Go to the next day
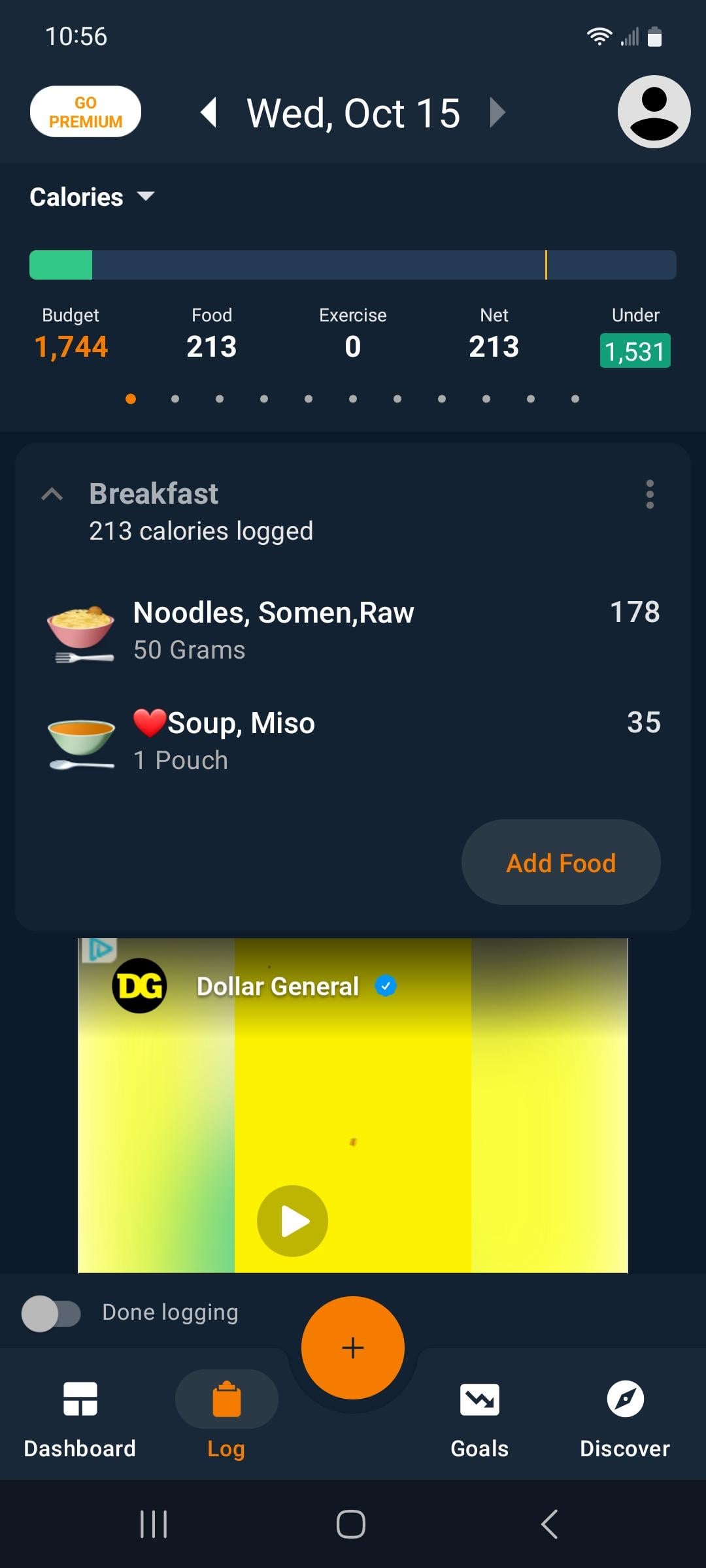The width and height of the screenshot is (706, 1568). click(497, 112)
